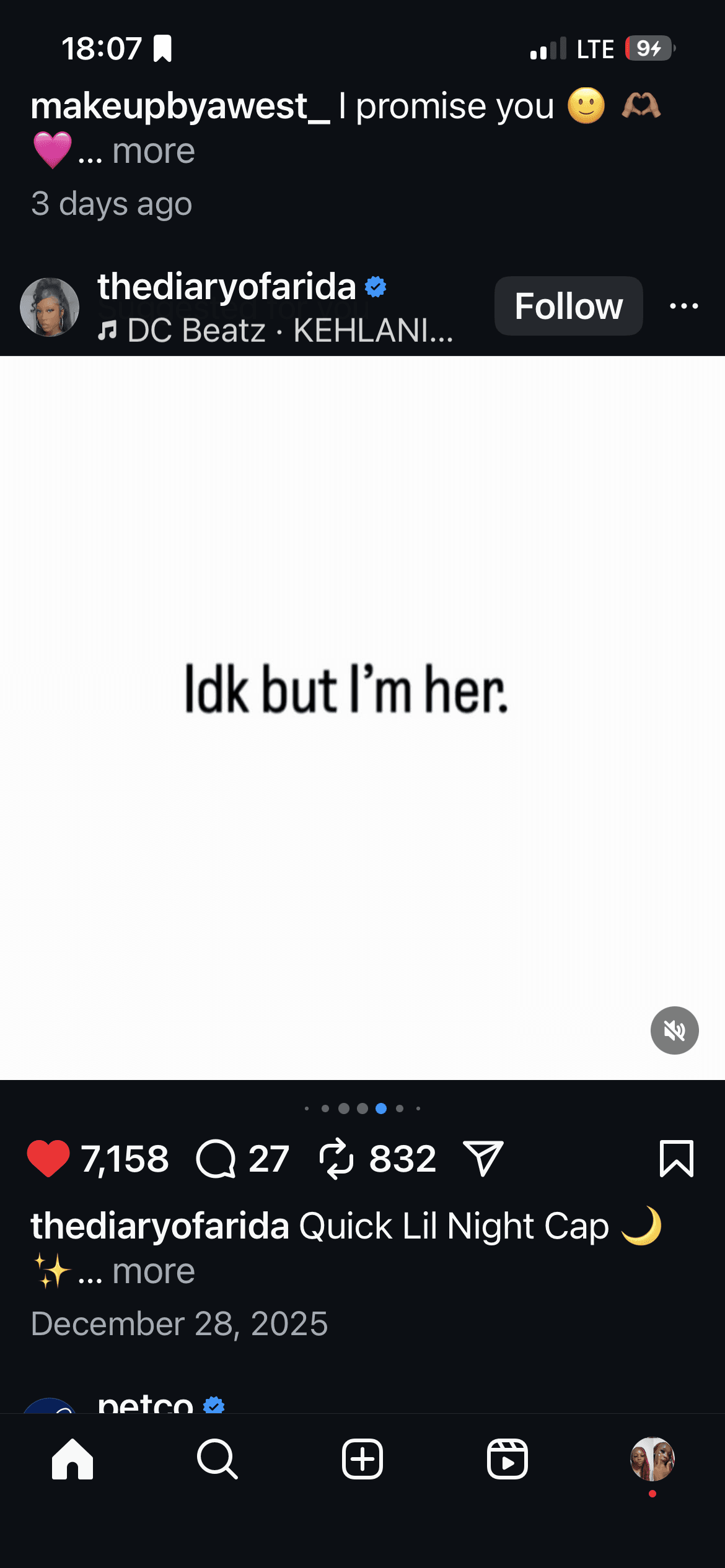Expand the Quick Lil Night Cap caption

point(154,1271)
